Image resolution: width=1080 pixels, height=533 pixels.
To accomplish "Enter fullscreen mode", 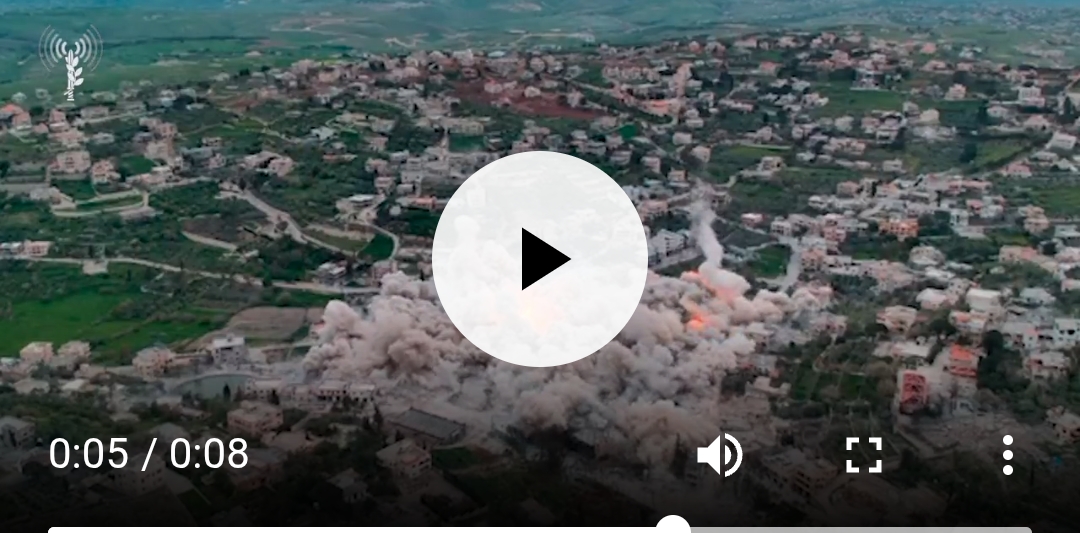I will point(863,455).
